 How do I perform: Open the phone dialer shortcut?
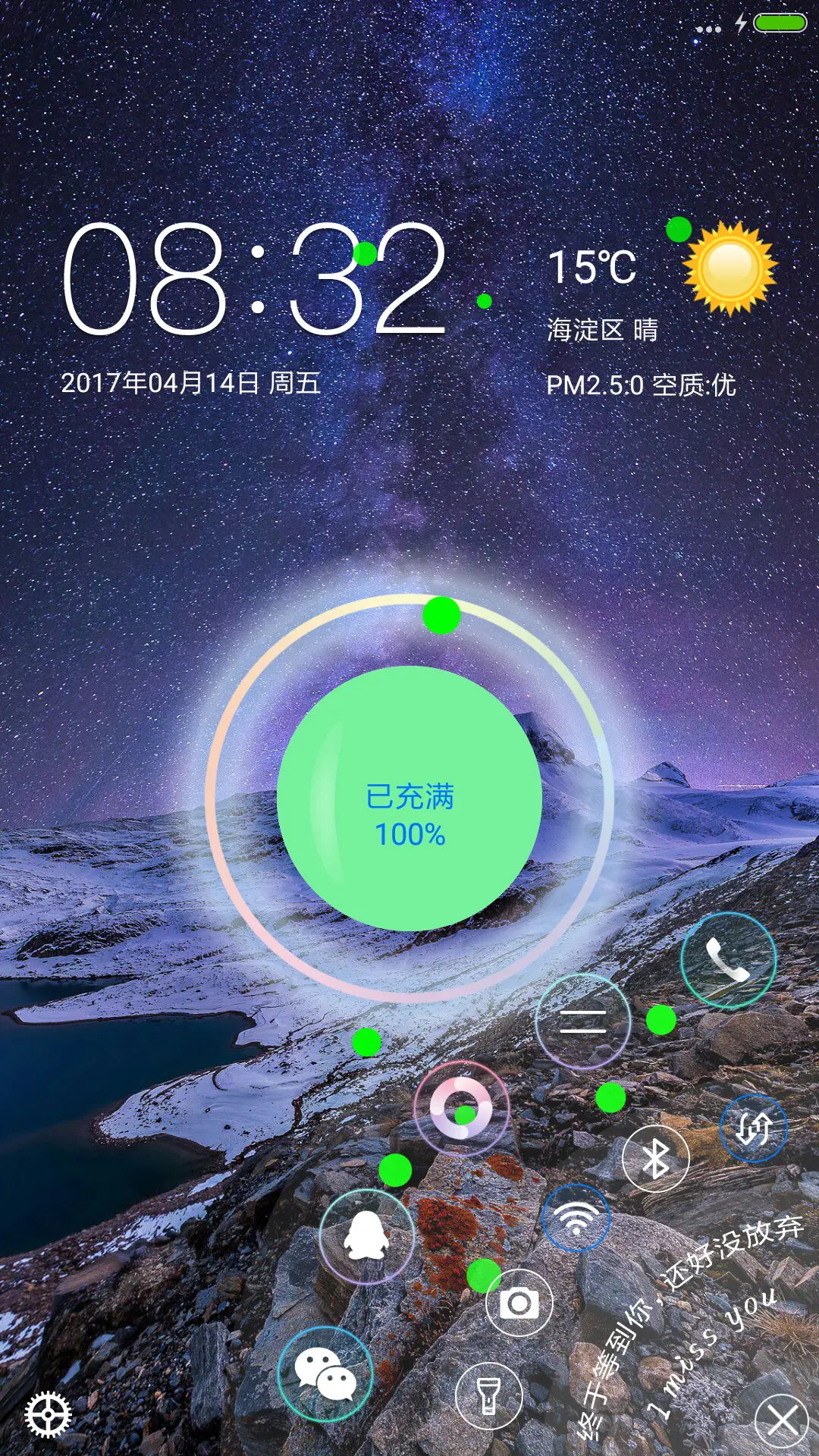coord(728,960)
